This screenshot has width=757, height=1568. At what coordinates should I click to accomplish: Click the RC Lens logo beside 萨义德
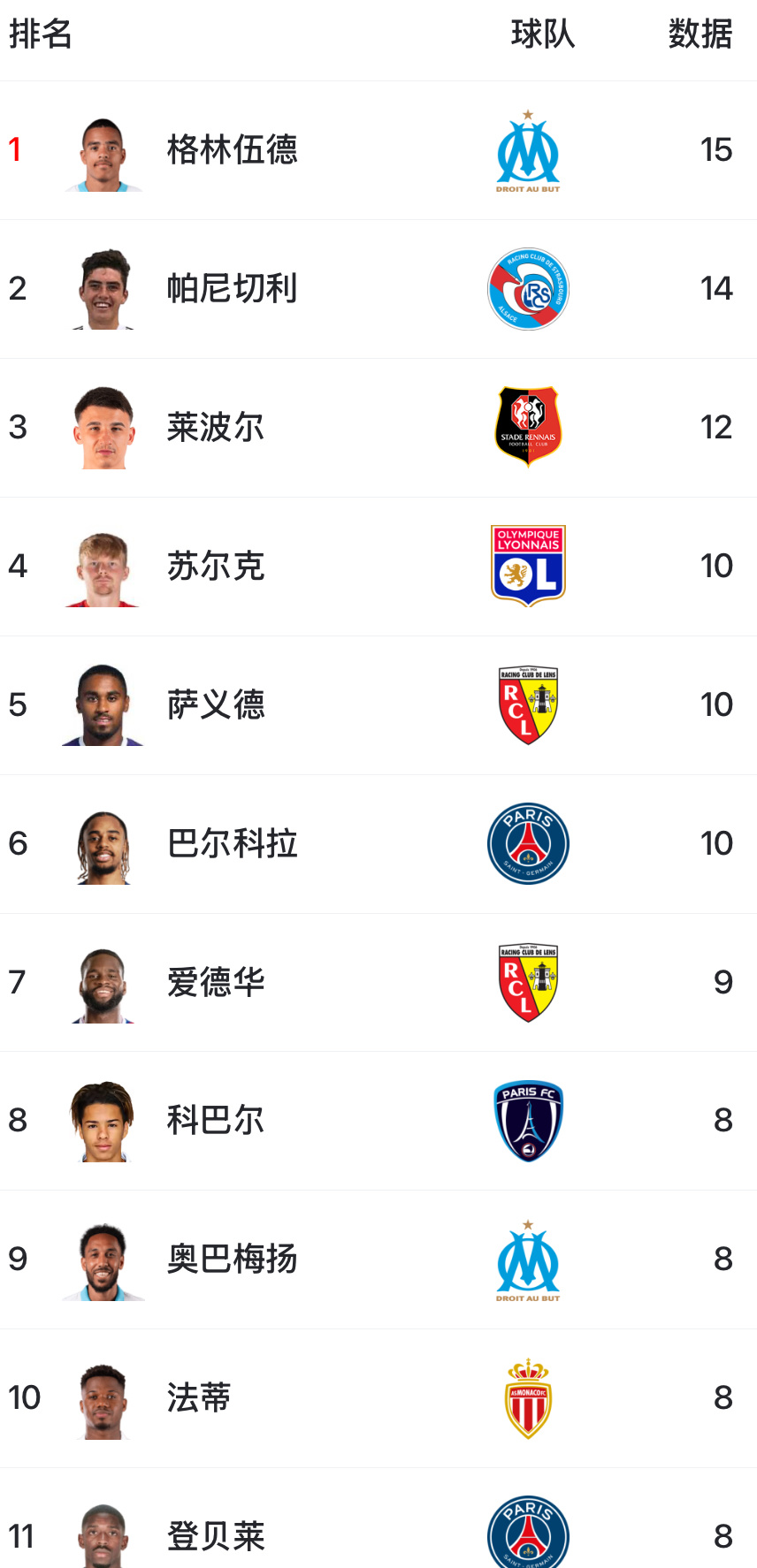click(x=528, y=704)
